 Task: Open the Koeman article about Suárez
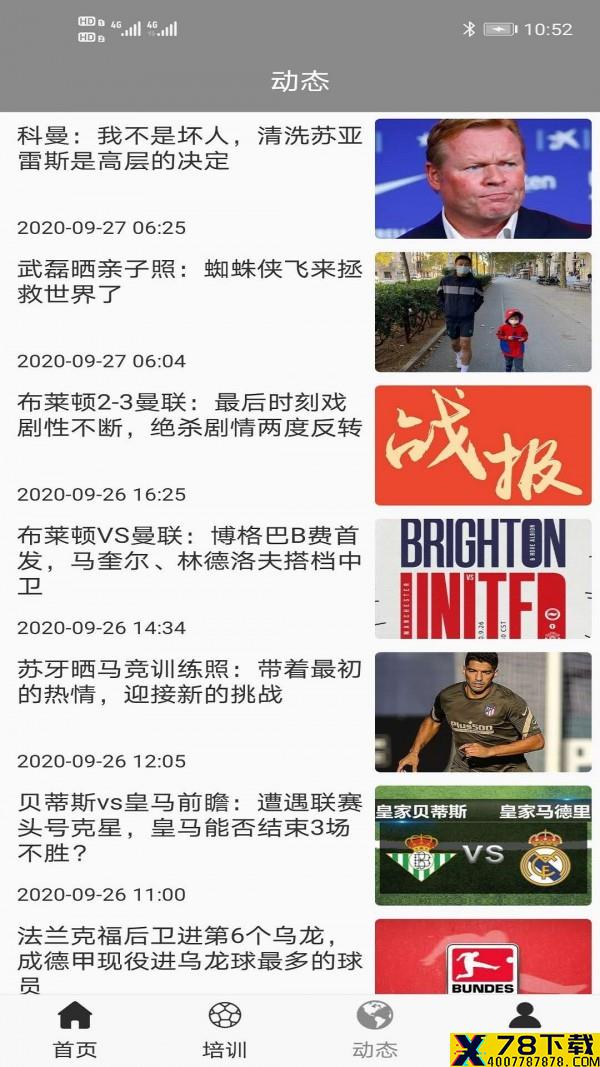300,179
